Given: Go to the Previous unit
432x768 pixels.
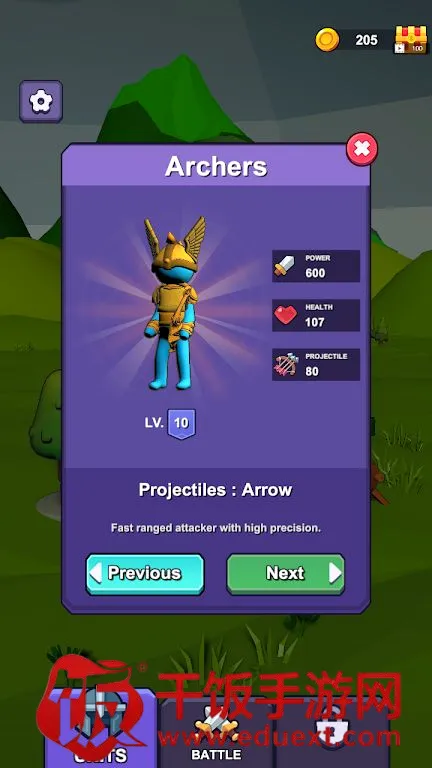Looking at the screenshot, I should pos(145,574).
